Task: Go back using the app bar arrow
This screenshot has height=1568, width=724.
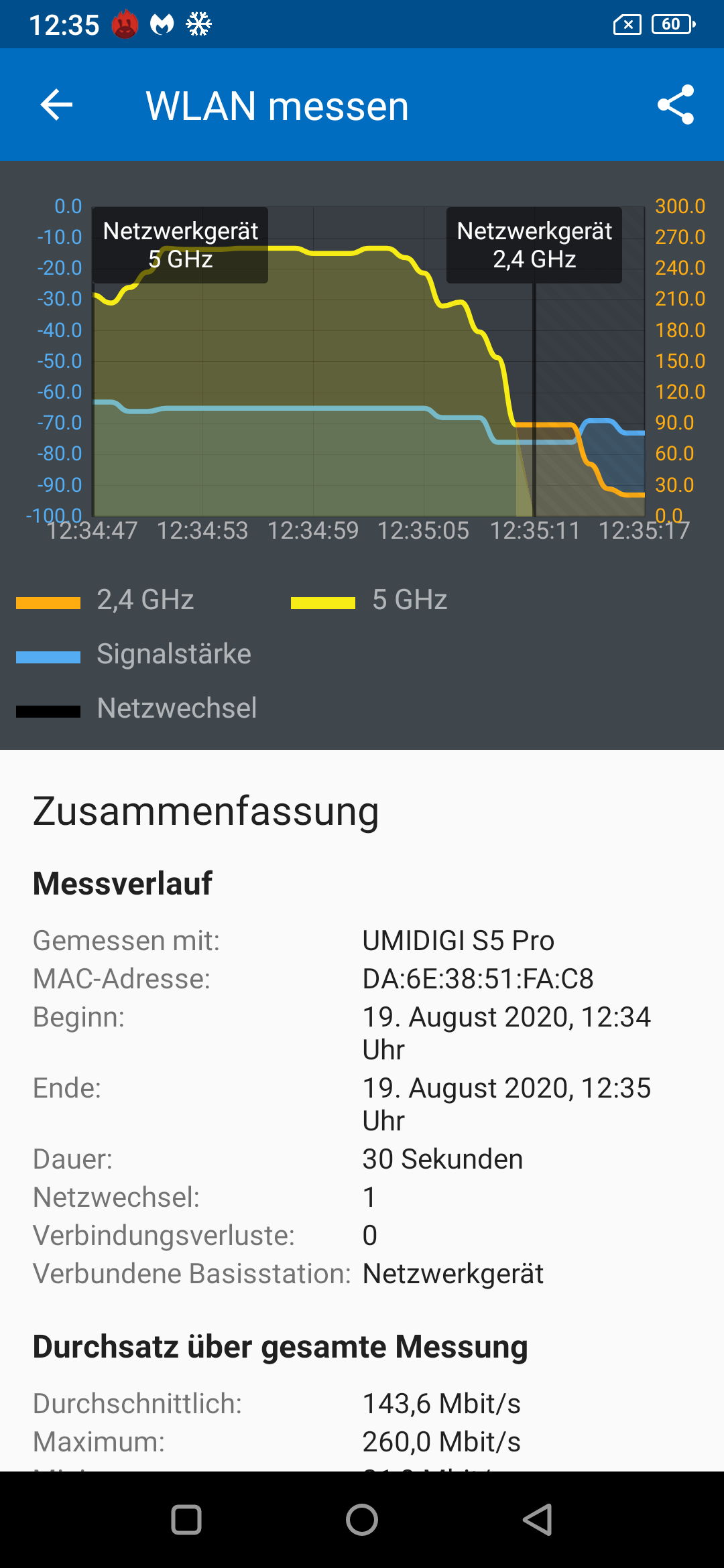Action: coord(56,105)
